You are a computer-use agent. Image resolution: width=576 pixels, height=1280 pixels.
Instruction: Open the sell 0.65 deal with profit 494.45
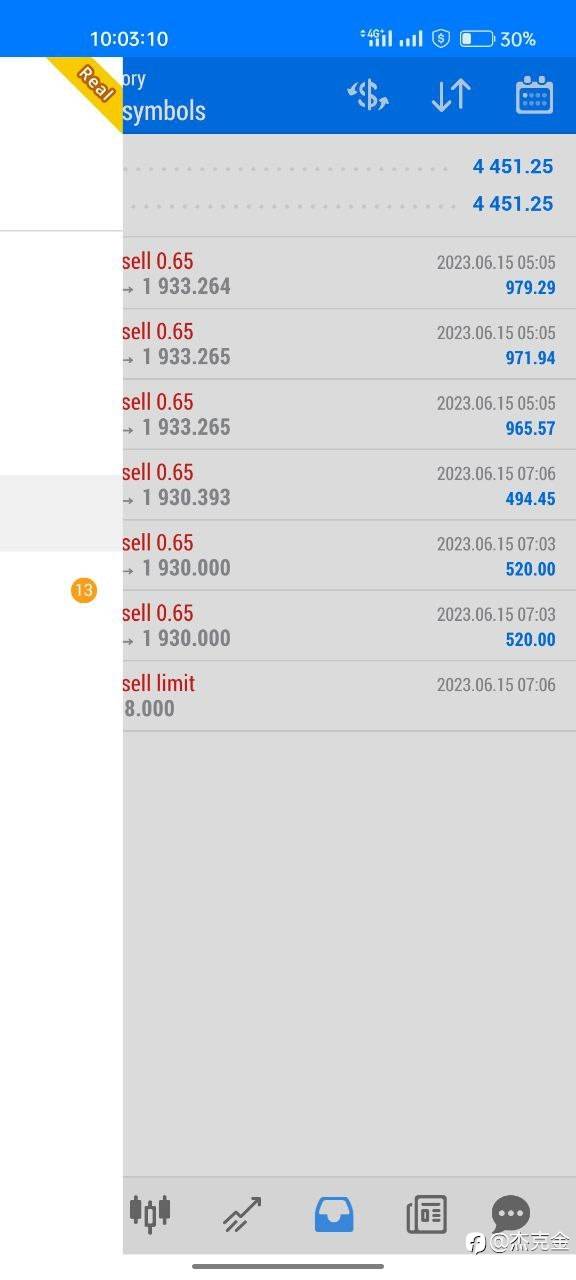tap(349, 485)
